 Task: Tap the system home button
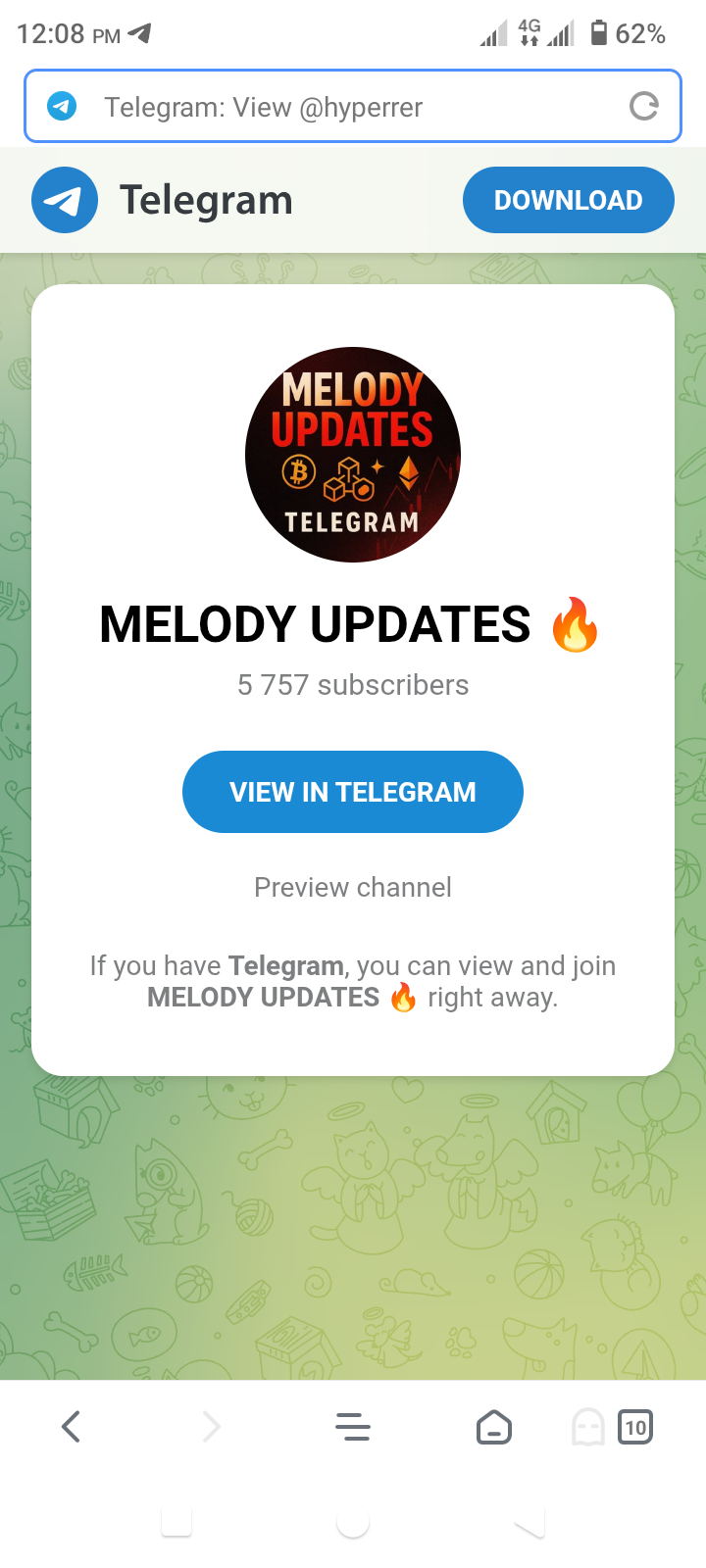pyautogui.click(x=353, y=1524)
